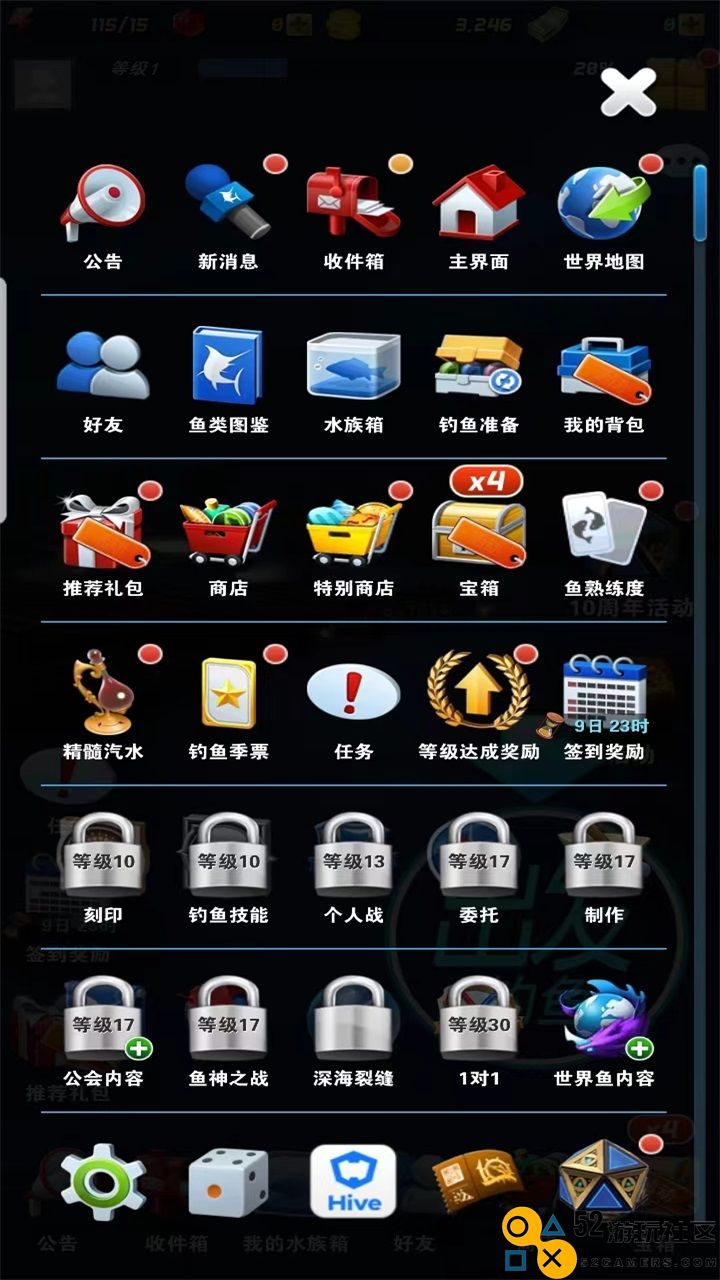Viewport: 720px width, 1280px height.
Task: Open the 鱼类图鉴 fish encyclopedia
Action: [x=228, y=366]
